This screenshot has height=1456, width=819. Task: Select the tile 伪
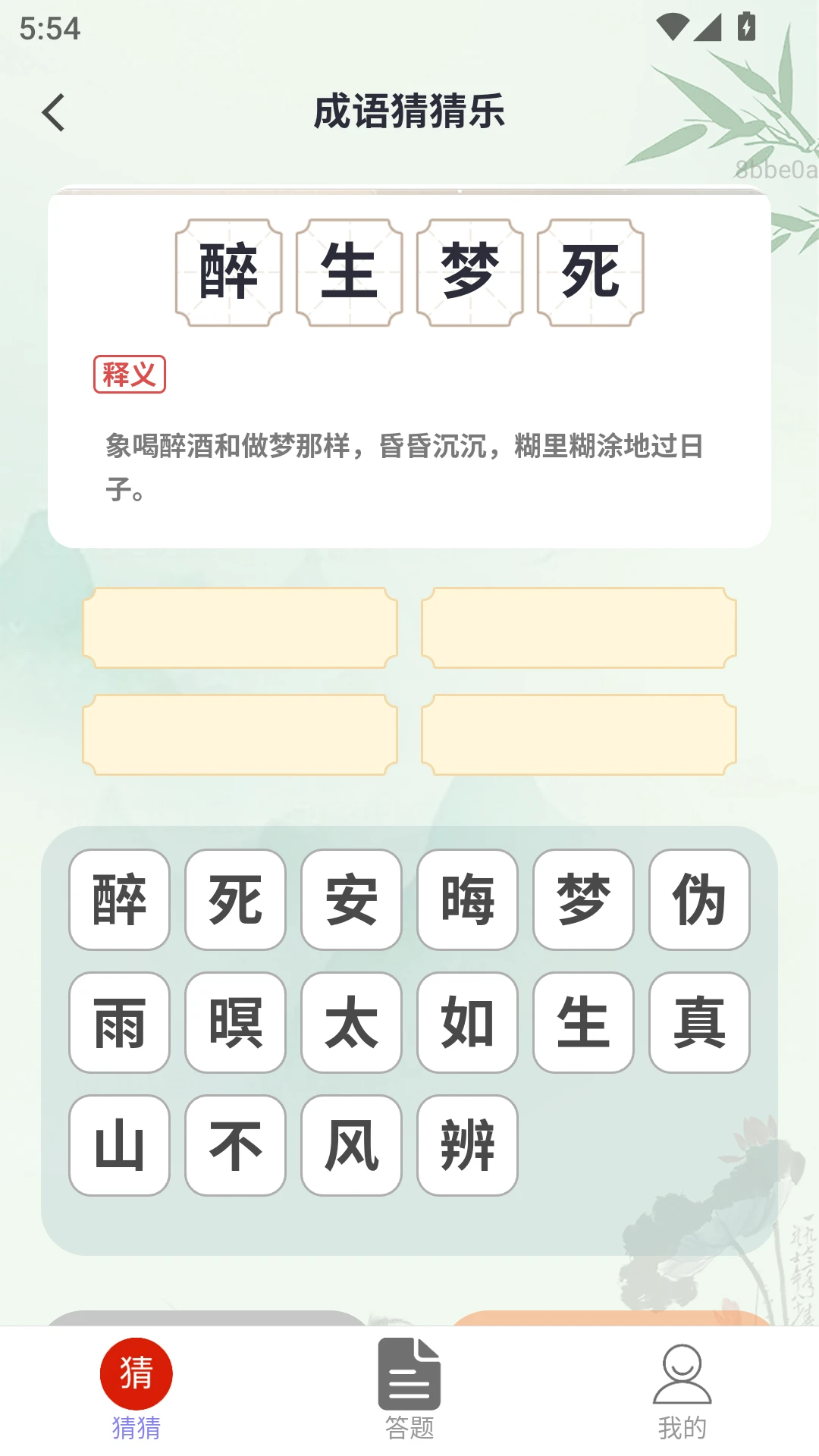[x=698, y=900]
